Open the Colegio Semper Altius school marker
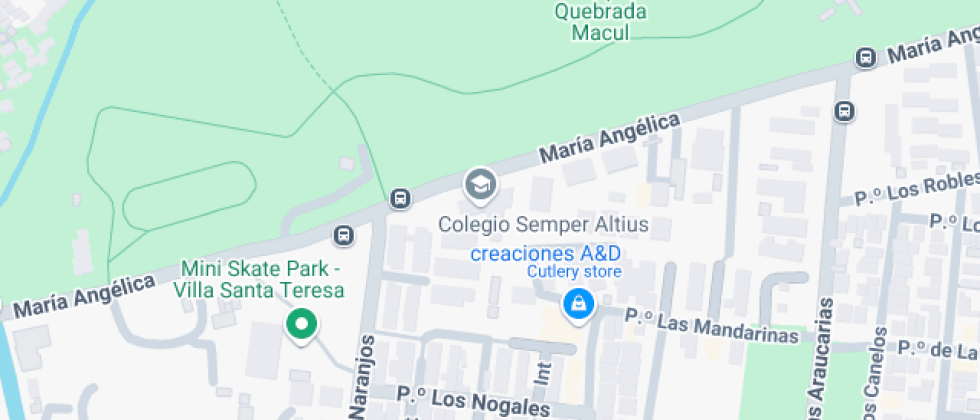Image resolution: width=980 pixels, height=420 pixels. [481, 185]
